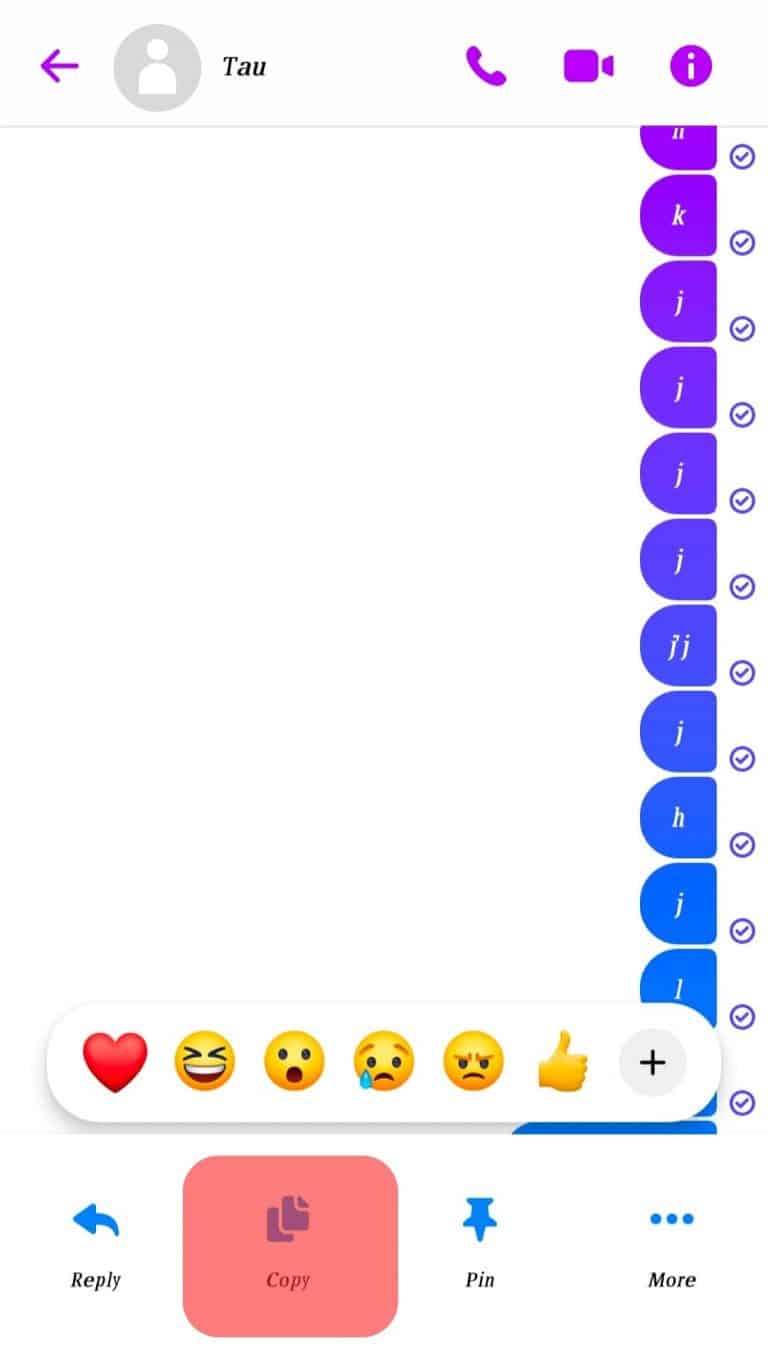React with the wow face emoji
The width and height of the screenshot is (768, 1365).
click(293, 1062)
